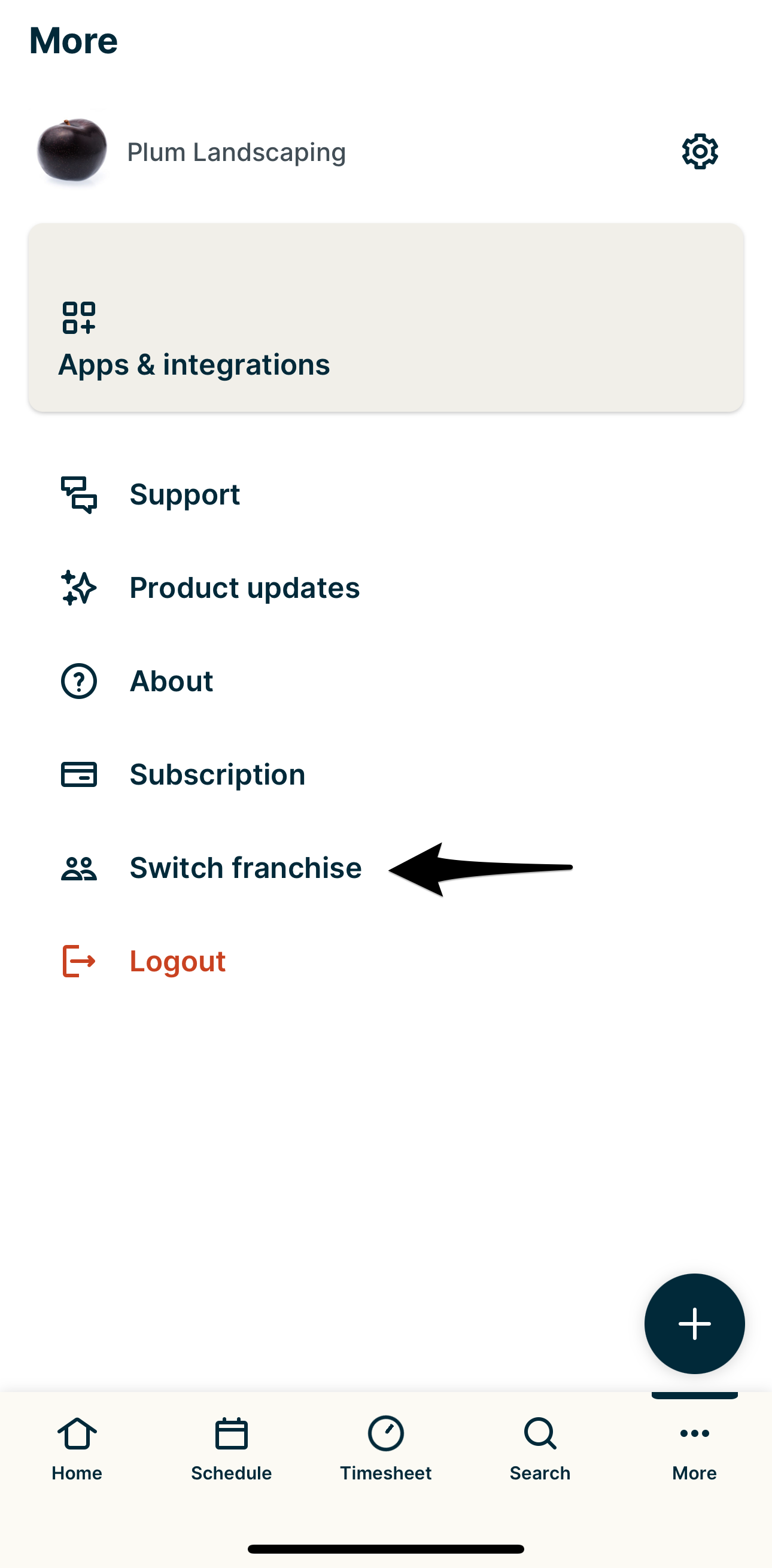Select Switch franchise
772x1568 pixels.
coord(245,868)
